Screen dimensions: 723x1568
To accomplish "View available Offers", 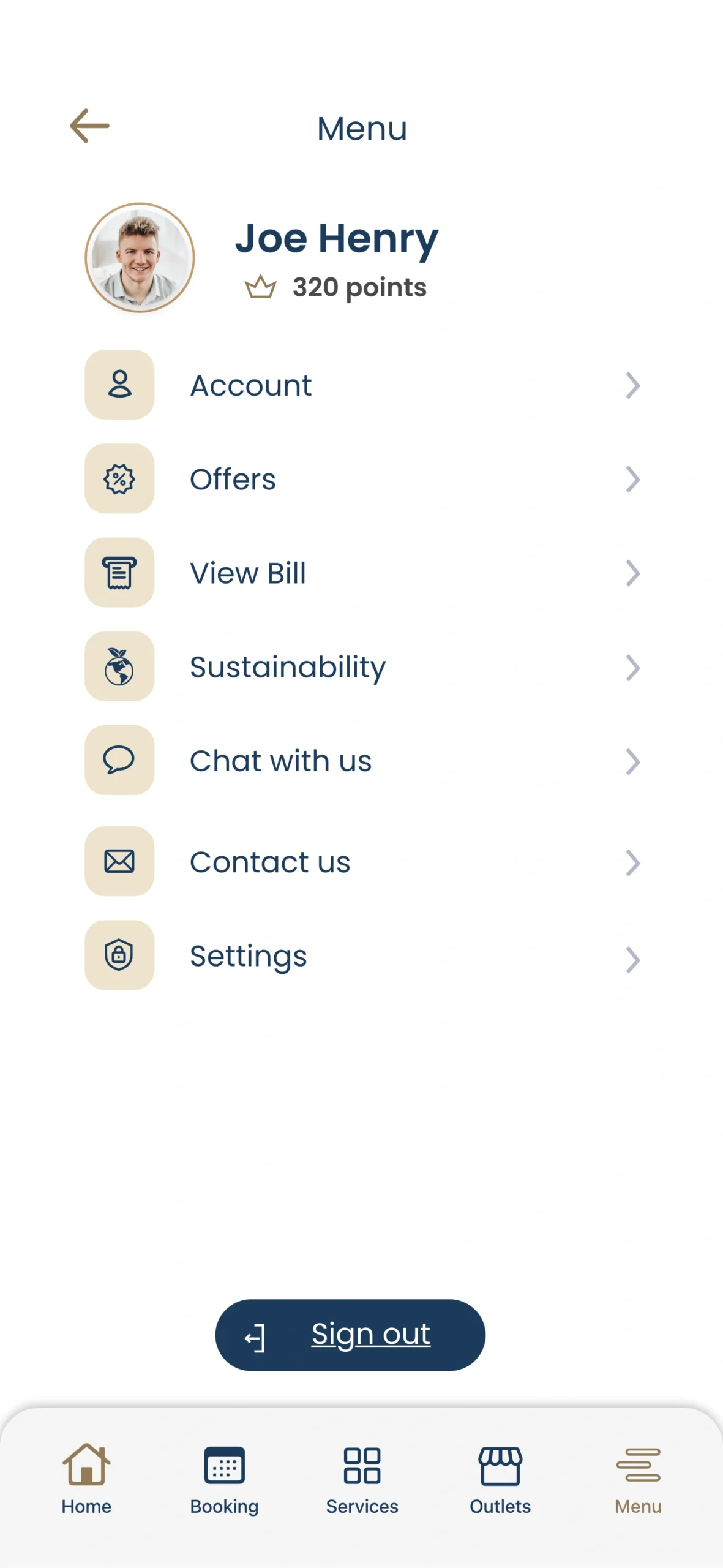I will (x=361, y=479).
